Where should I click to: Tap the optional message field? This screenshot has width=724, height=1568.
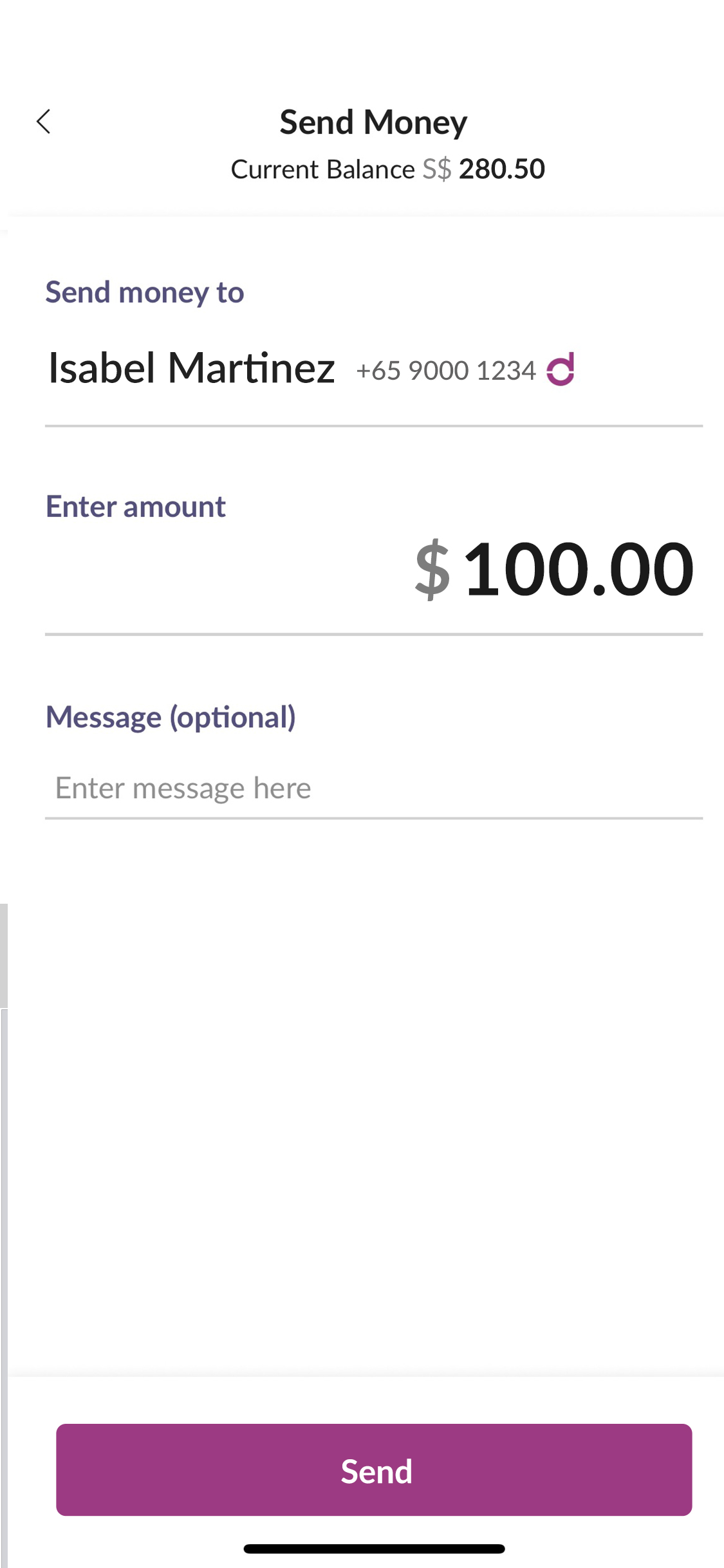[x=373, y=789]
